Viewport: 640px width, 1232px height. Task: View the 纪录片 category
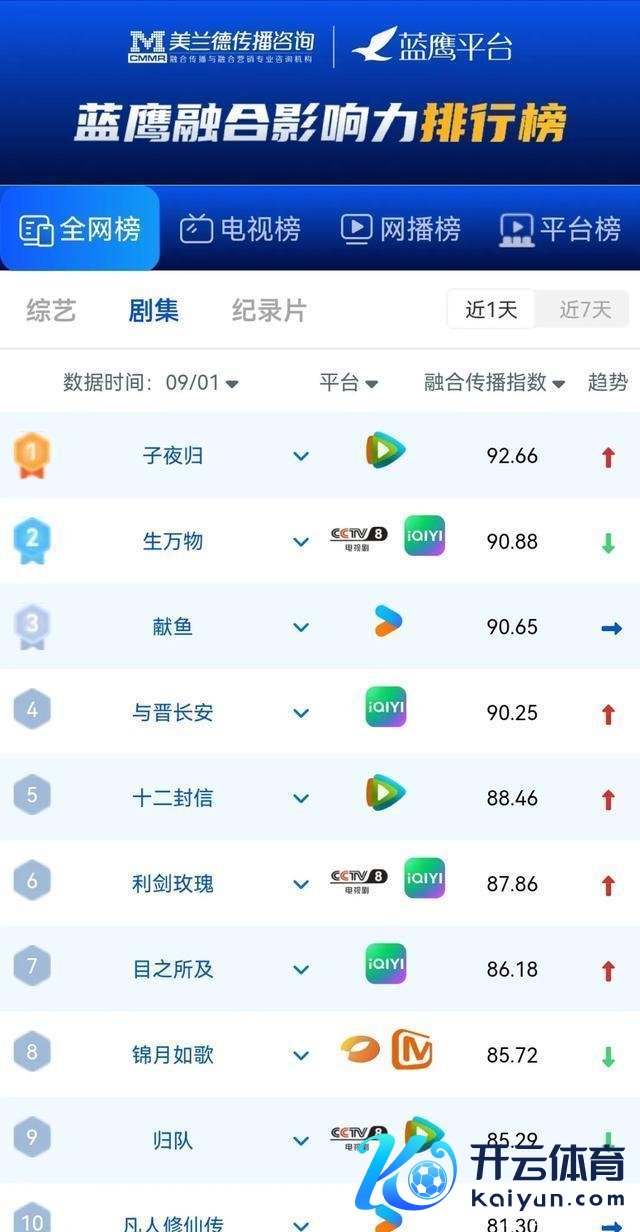[x=269, y=310]
